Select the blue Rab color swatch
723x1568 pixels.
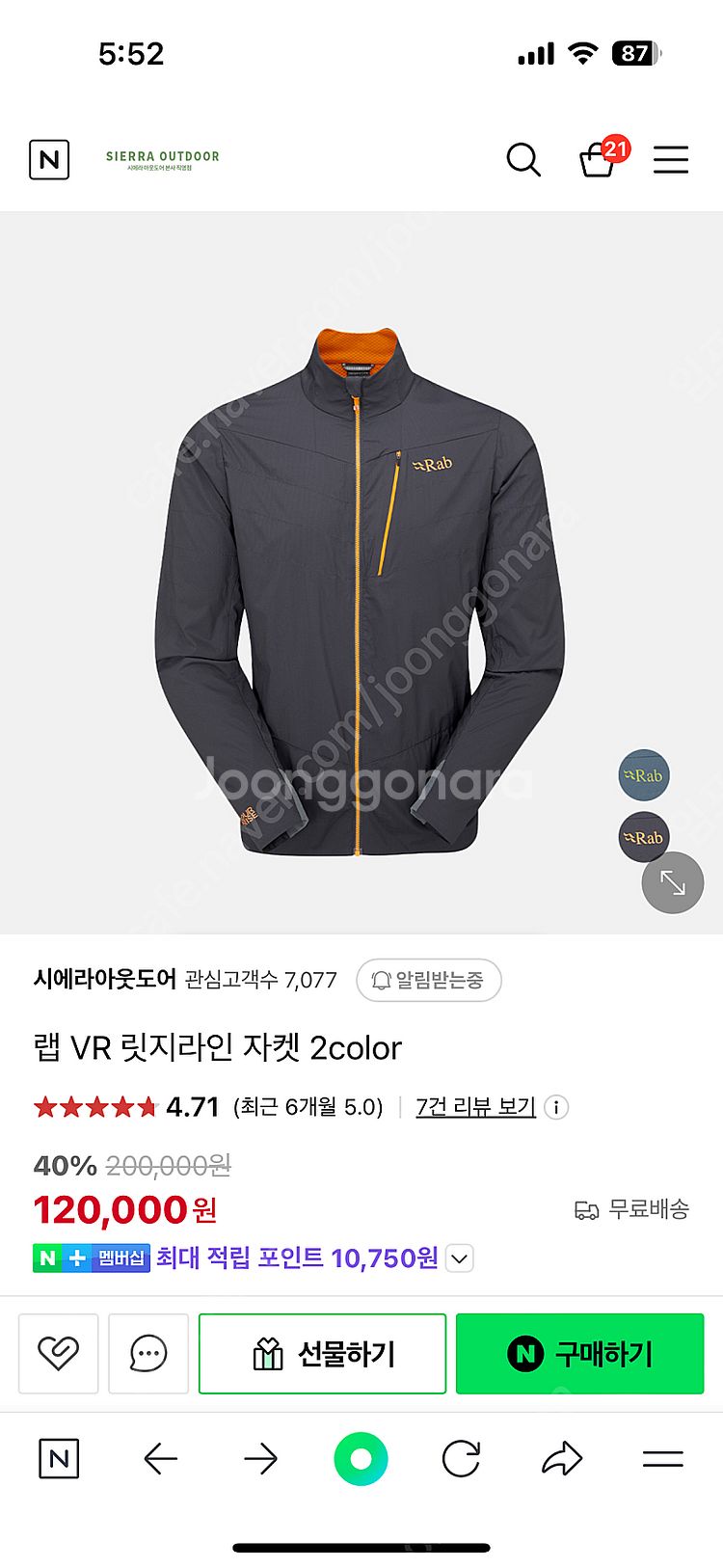[x=643, y=775]
